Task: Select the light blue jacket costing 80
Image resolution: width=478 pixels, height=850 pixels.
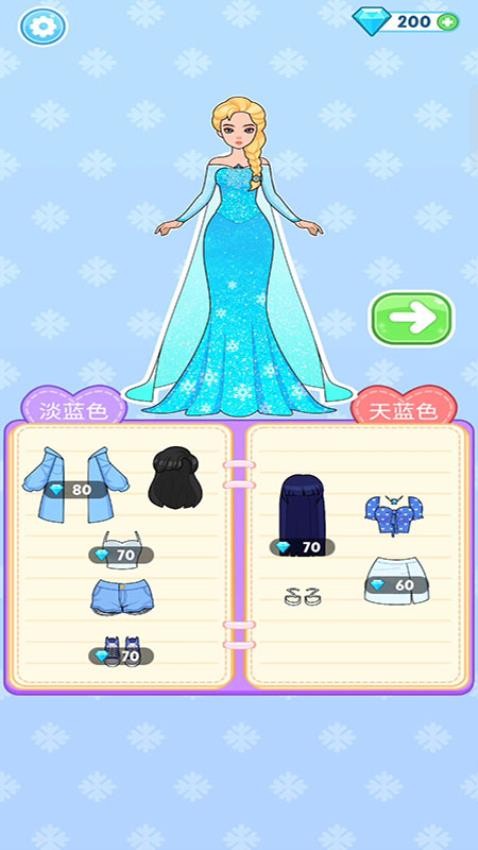Action: pos(75,484)
